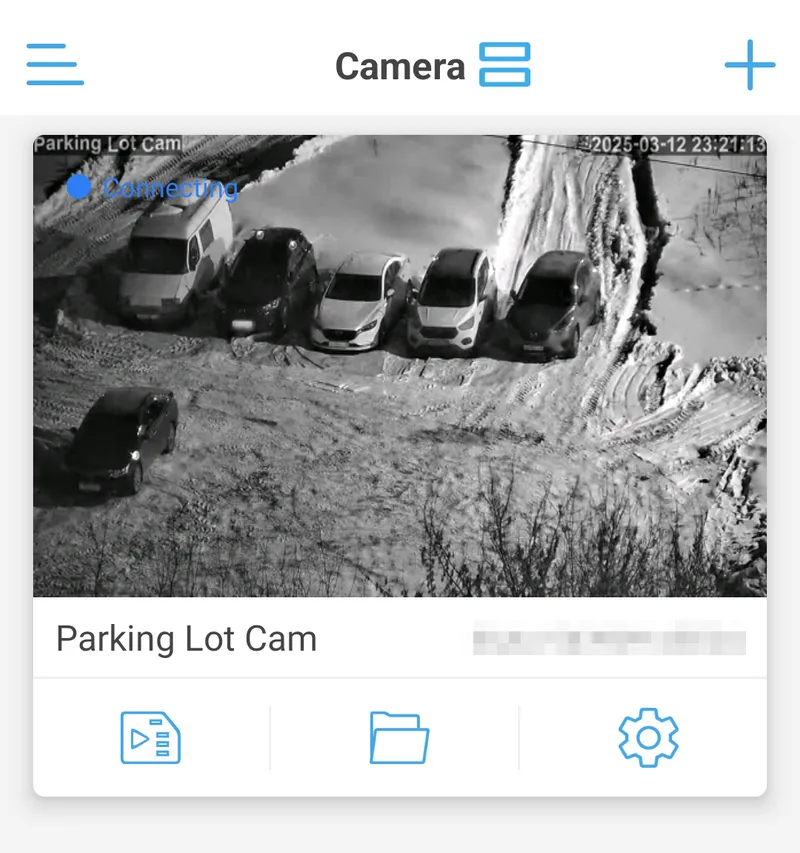
Task: Open the saved files folder
Action: pyautogui.click(x=399, y=738)
